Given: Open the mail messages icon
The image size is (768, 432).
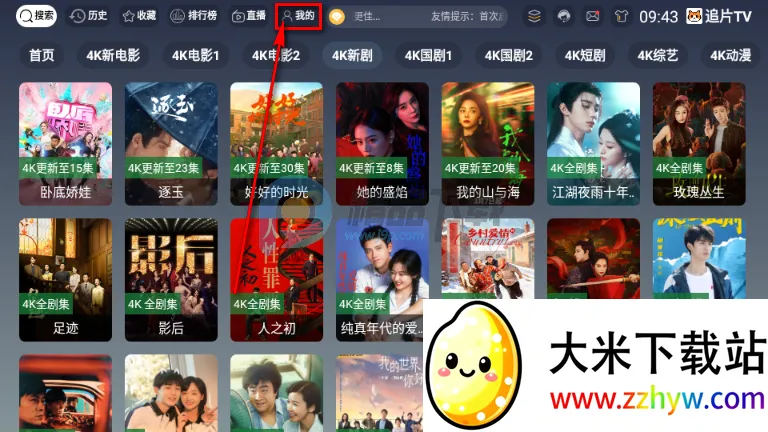Looking at the screenshot, I should [x=593, y=16].
